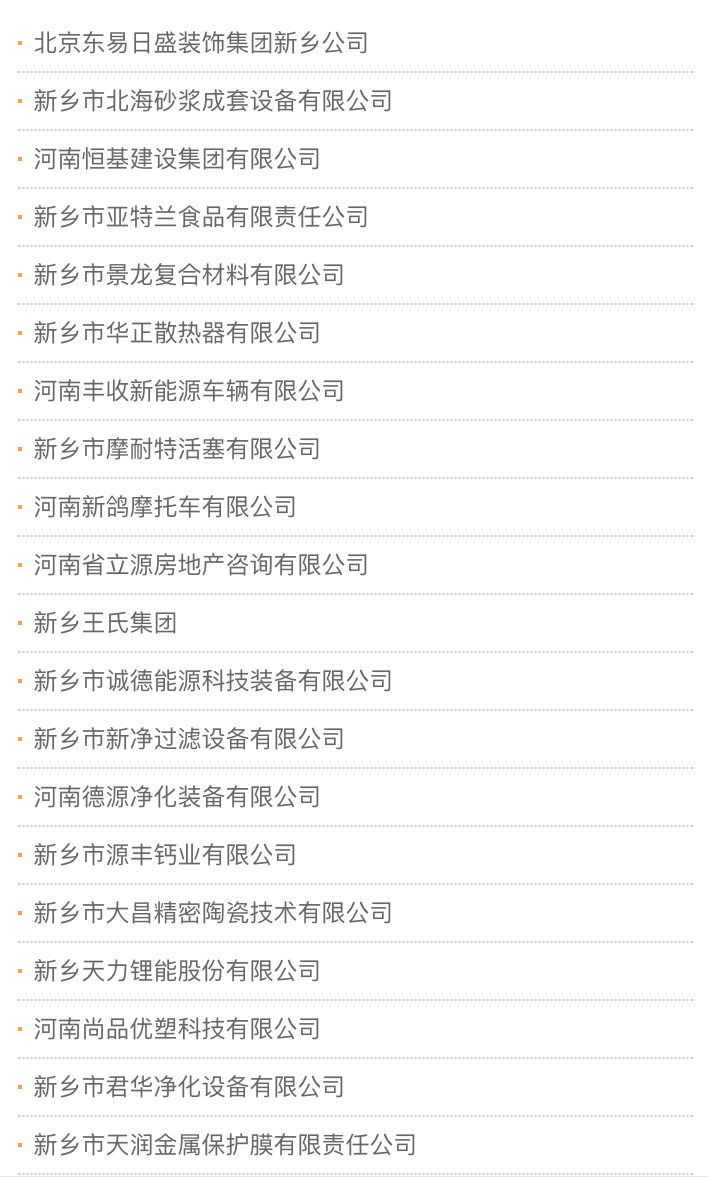The width and height of the screenshot is (708, 1178).
Task: View 新乡市景龙复合材料有限公司
Action: click(x=189, y=275)
